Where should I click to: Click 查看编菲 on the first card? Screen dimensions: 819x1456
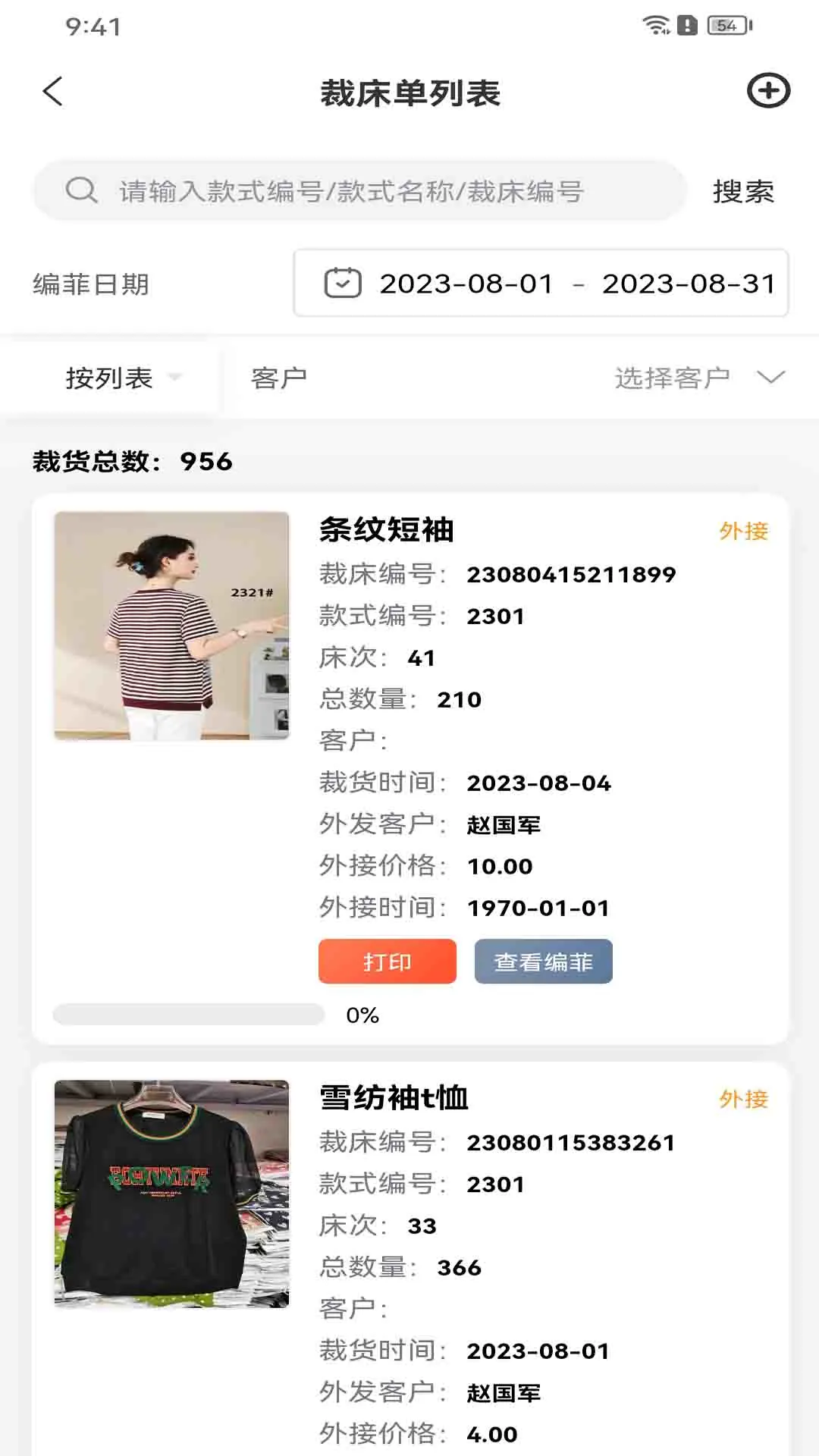pos(543,961)
